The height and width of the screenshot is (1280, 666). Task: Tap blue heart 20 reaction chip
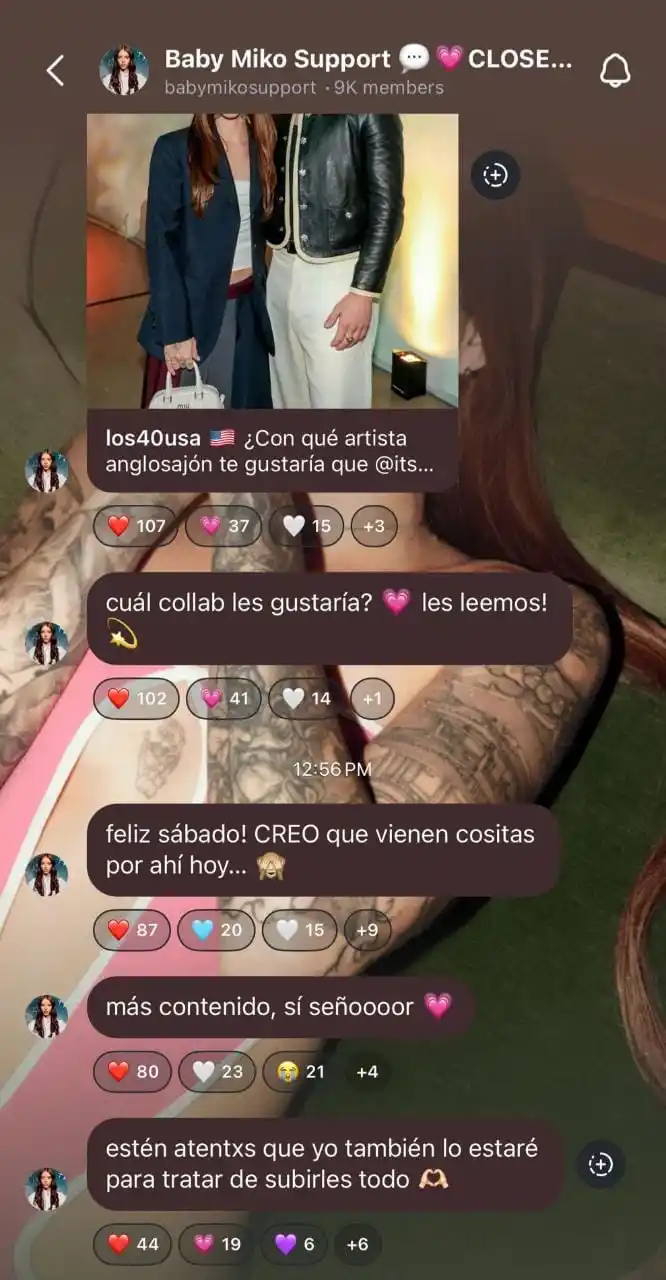(x=216, y=930)
